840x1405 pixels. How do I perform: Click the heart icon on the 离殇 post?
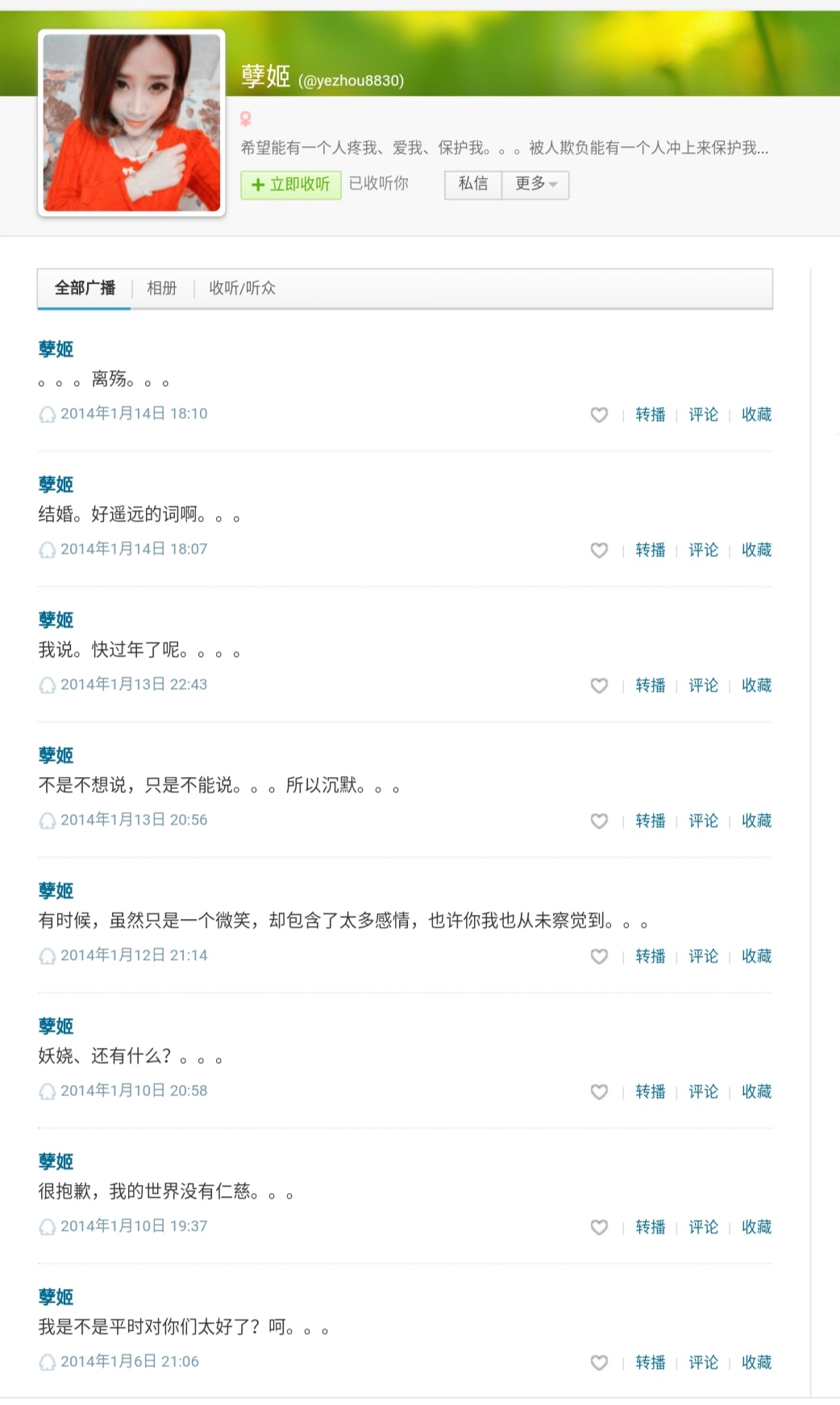600,414
